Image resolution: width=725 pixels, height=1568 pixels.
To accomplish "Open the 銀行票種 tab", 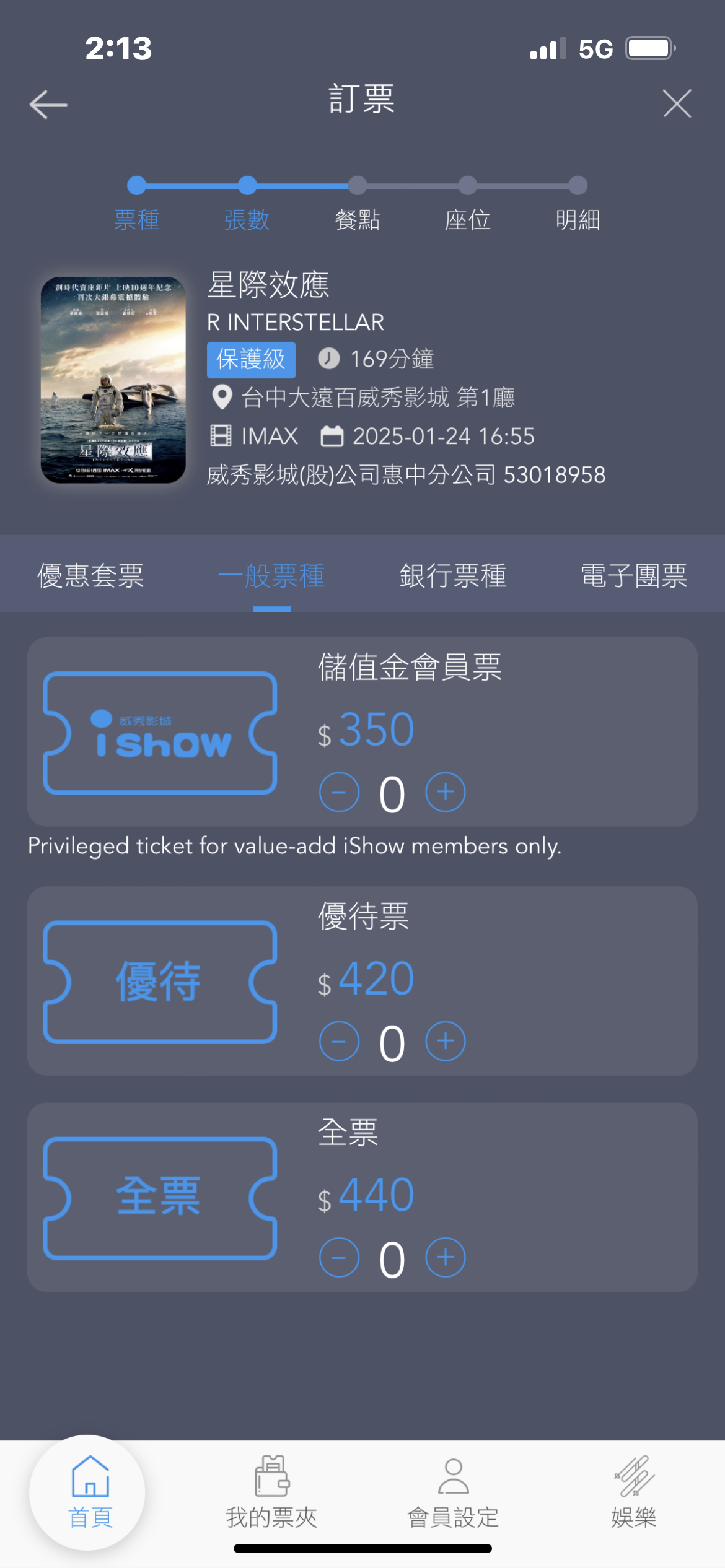I will [453, 576].
